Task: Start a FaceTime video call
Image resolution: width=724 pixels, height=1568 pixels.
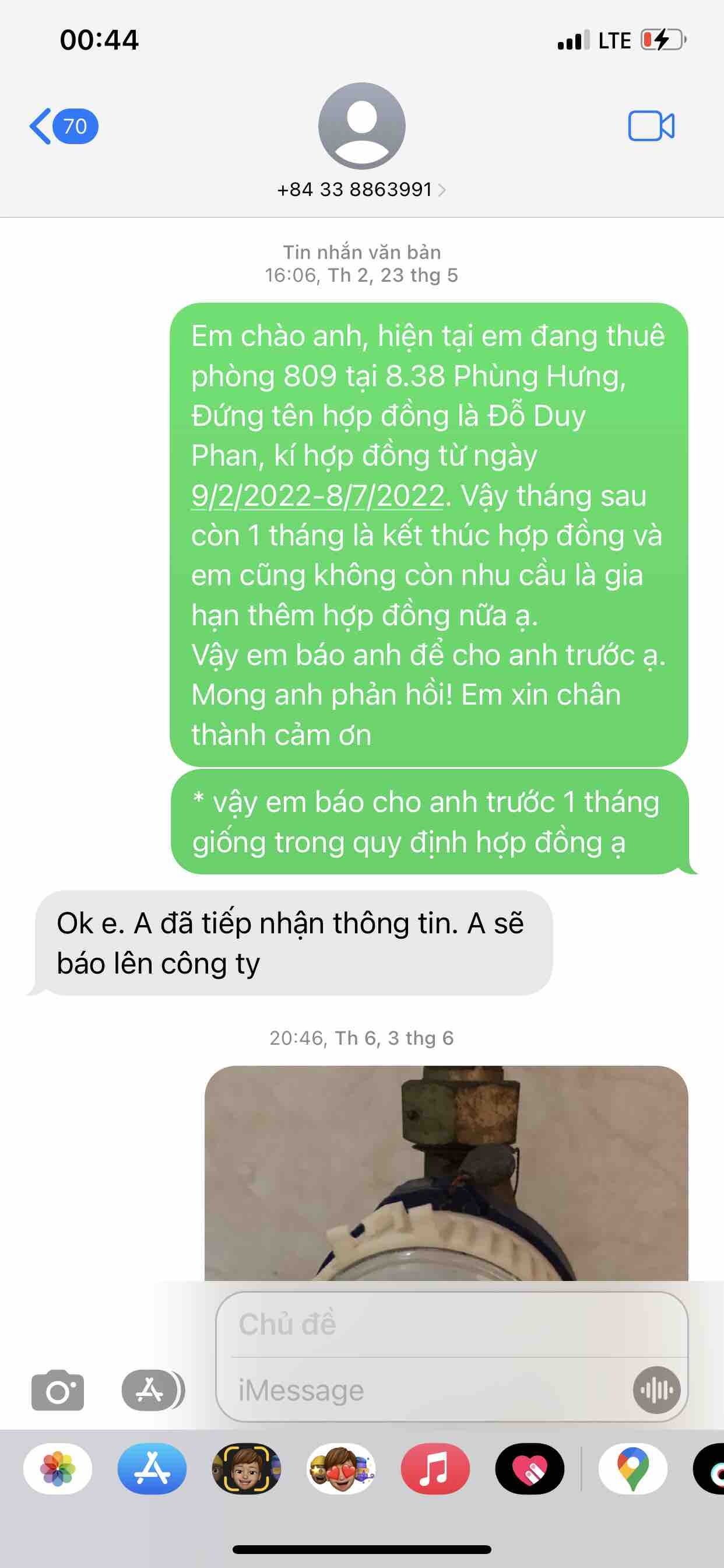Action: click(651, 126)
